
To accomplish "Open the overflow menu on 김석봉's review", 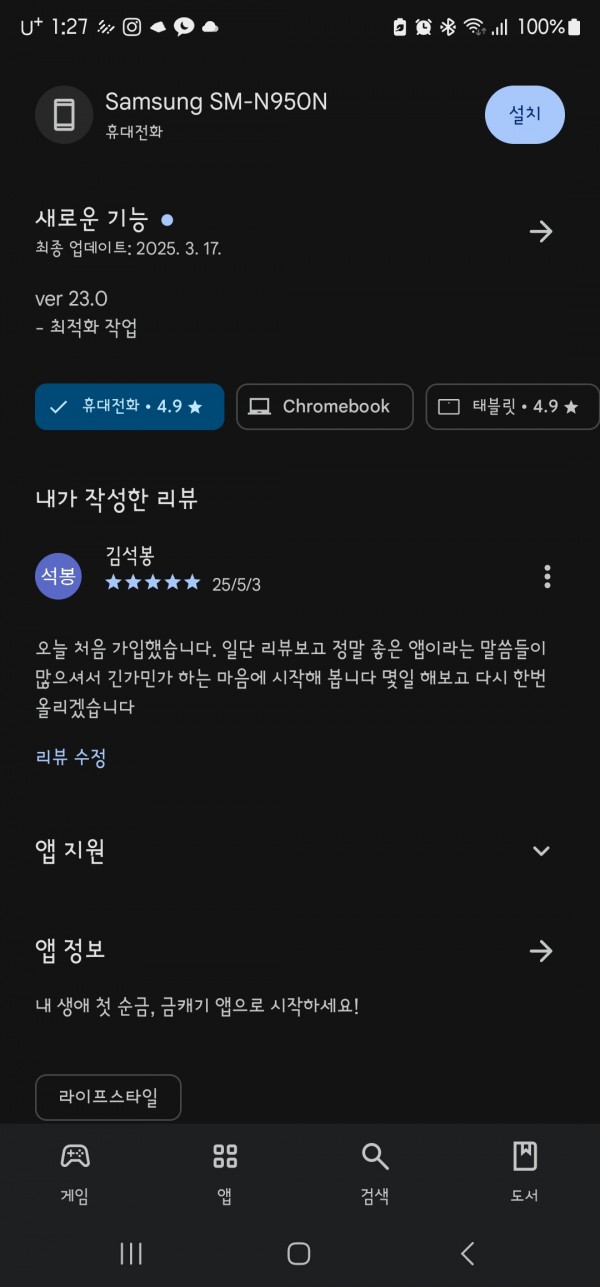I will tap(547, 576).
